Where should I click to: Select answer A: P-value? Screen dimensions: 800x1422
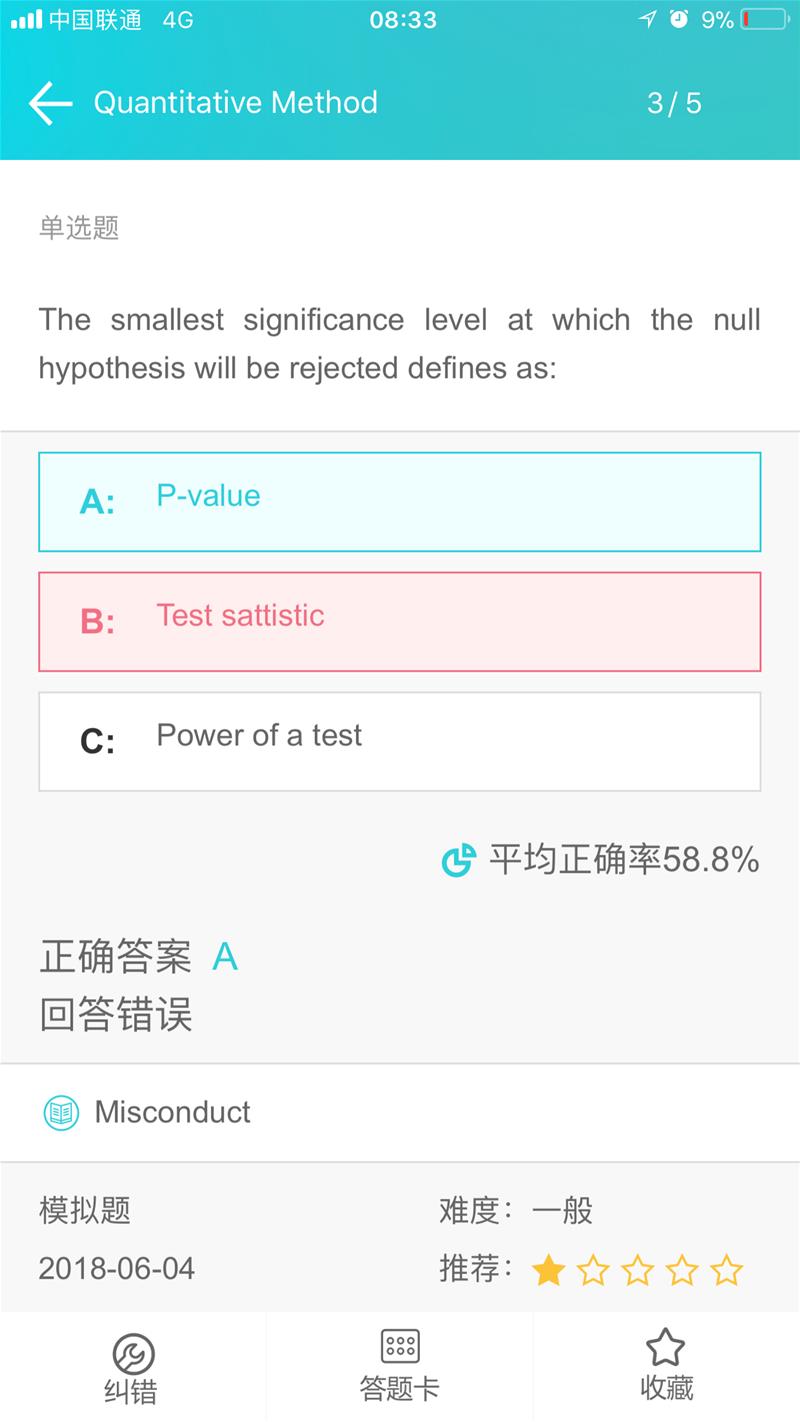click(x=399, y=501)
